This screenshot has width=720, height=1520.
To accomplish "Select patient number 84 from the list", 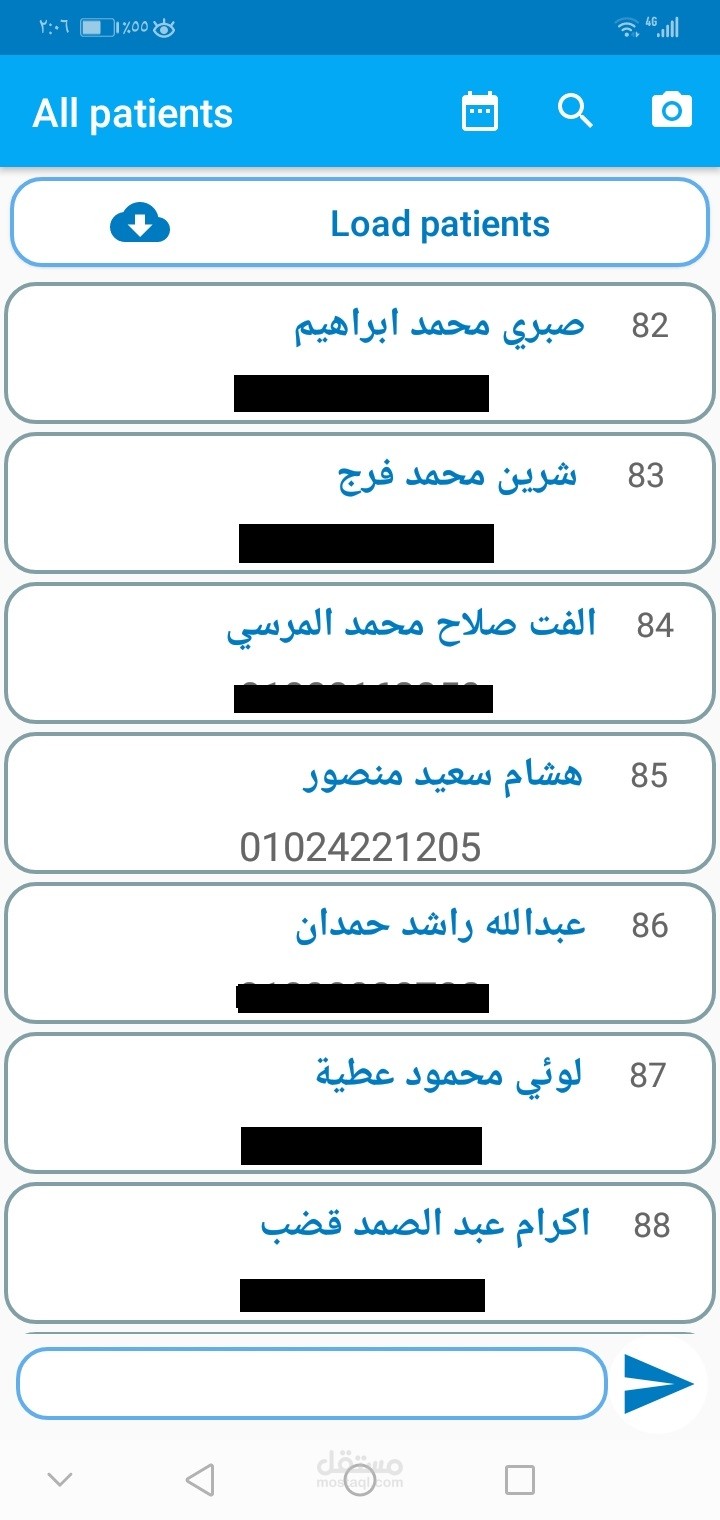I will point(359,653).
